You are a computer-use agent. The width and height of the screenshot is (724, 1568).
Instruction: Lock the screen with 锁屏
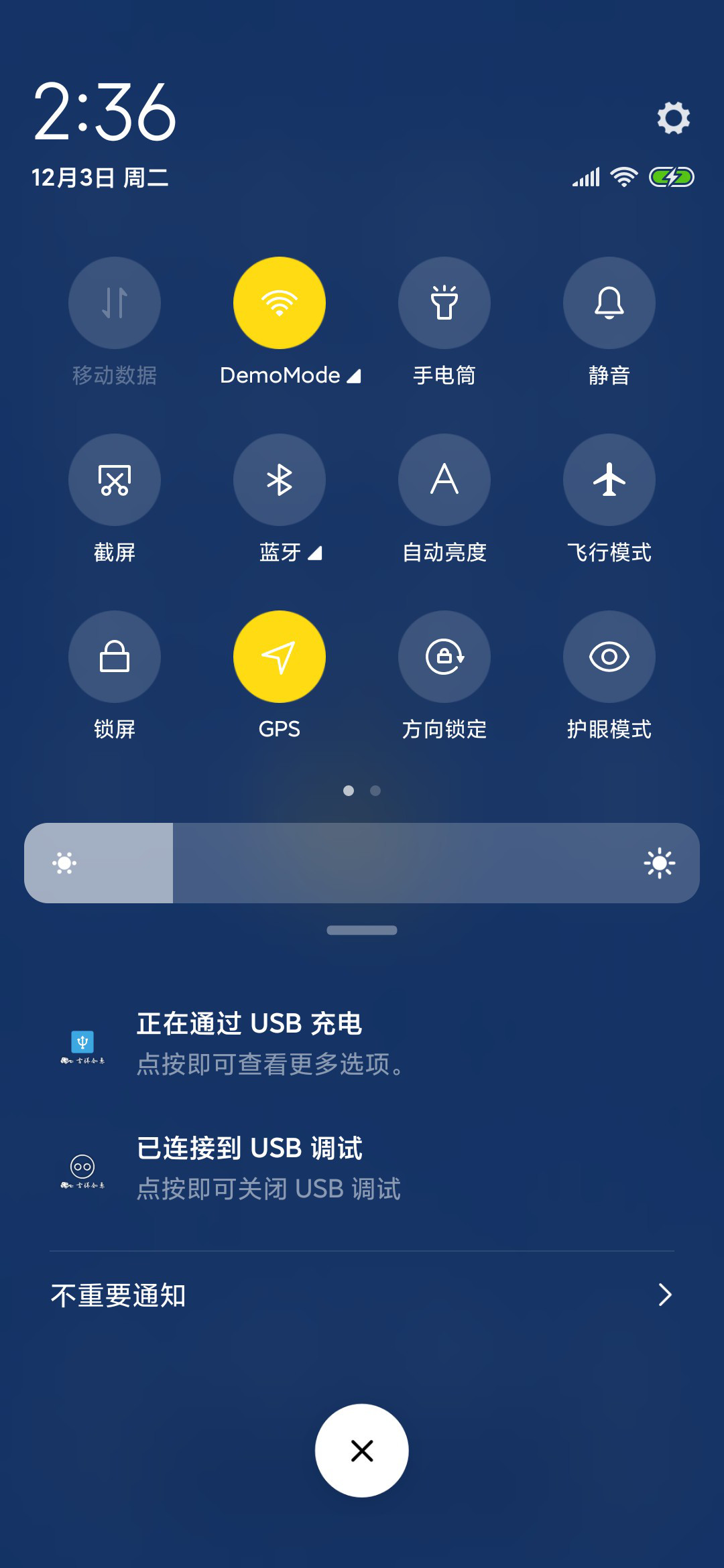115,657
